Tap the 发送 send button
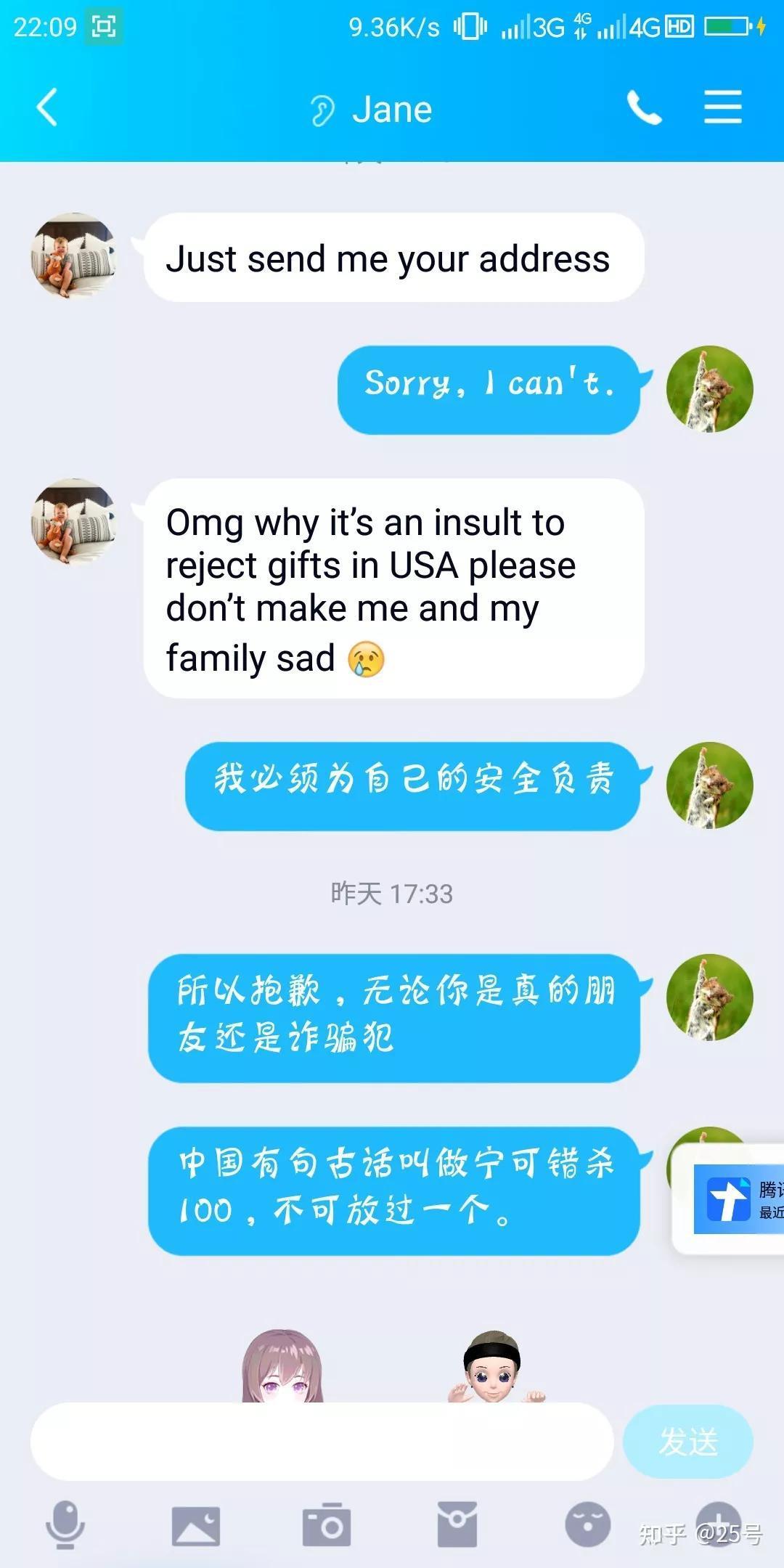 687,1441
